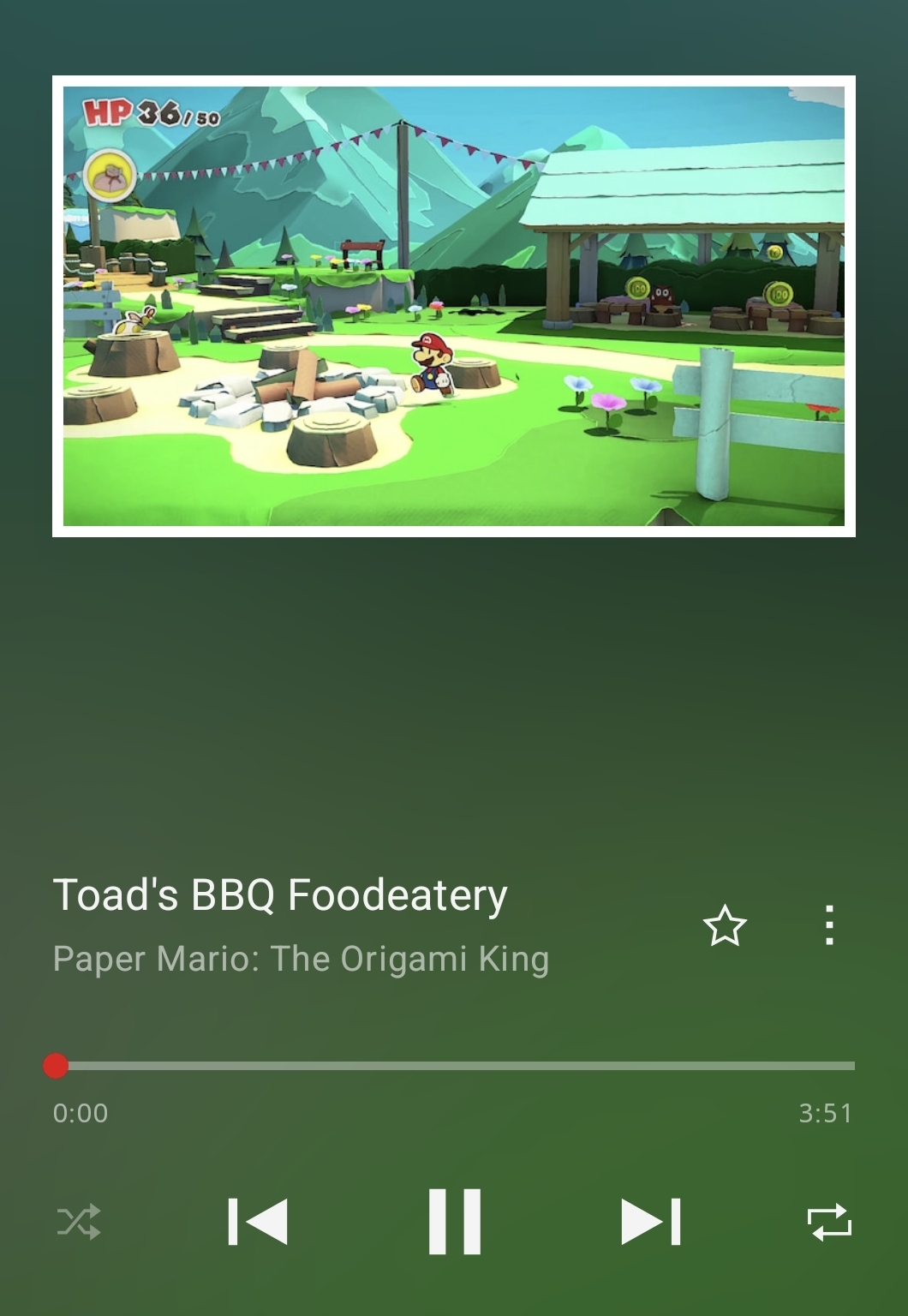Tap the playback progress bar

tap(454, 1066)
